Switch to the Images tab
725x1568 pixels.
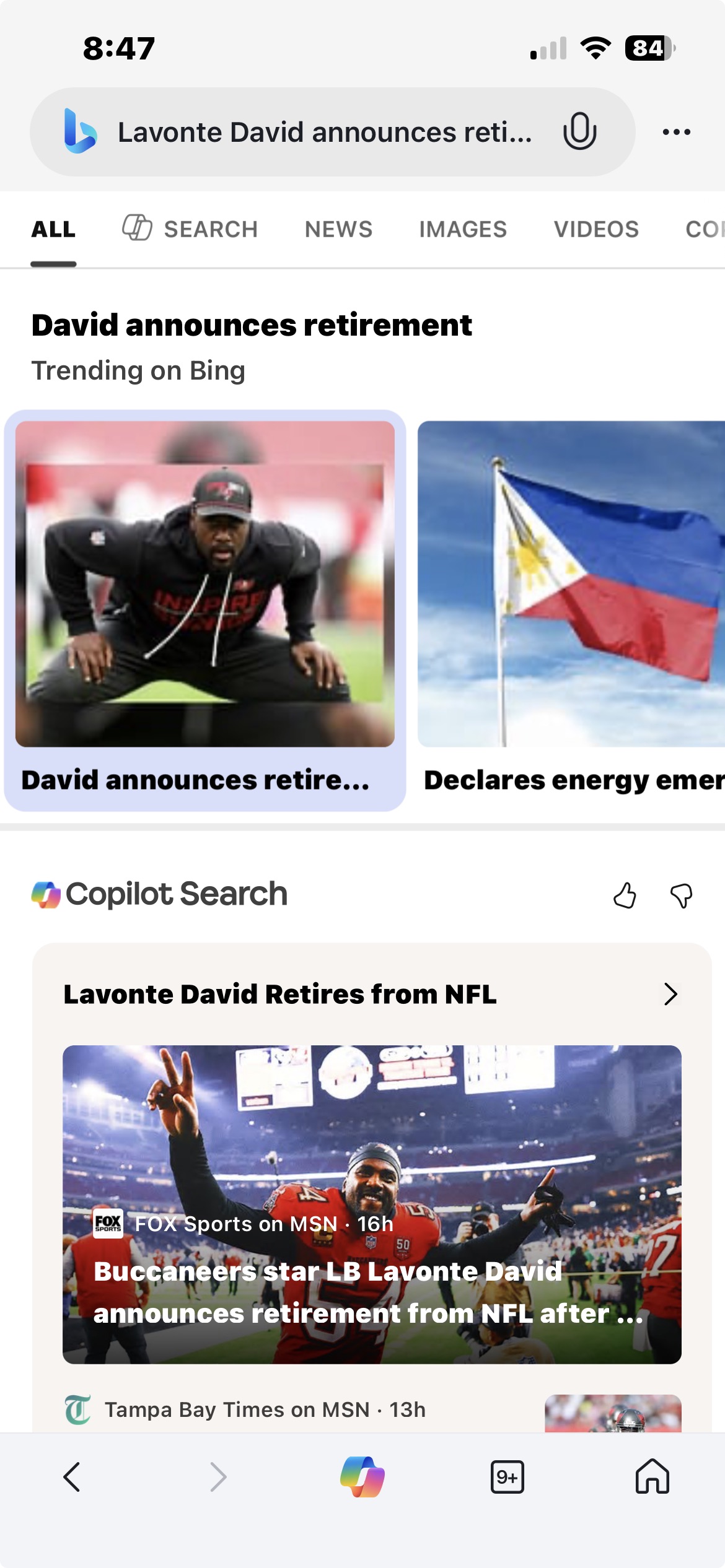[x=463, y=229]
